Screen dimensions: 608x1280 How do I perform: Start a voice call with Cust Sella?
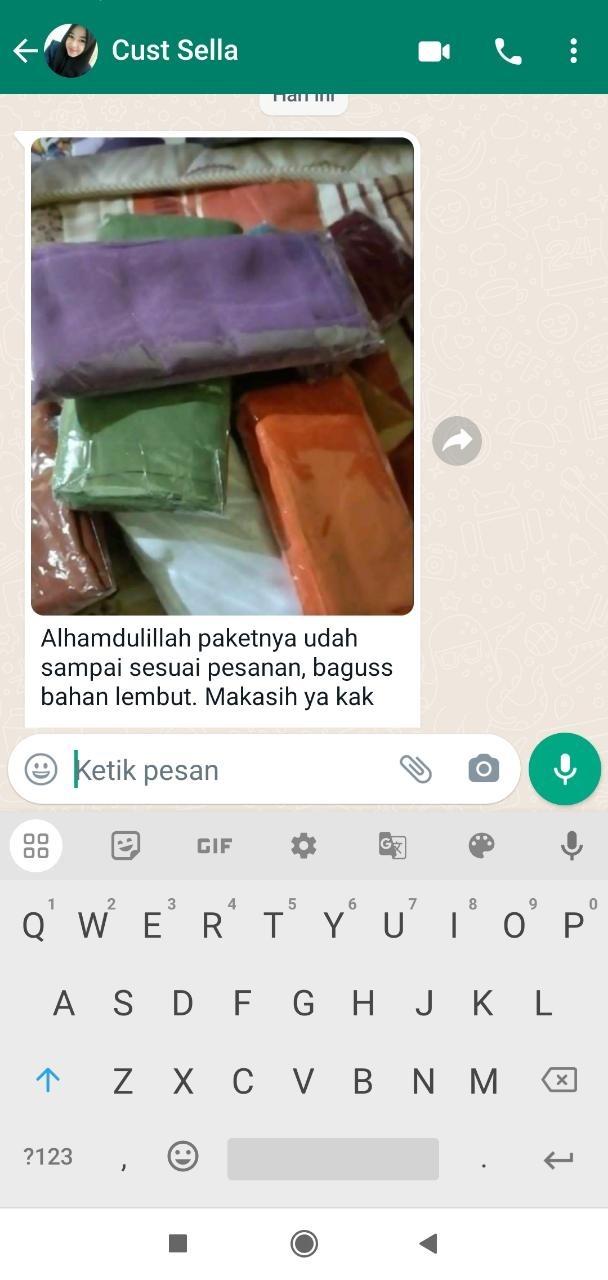click(x=508, y=51)
